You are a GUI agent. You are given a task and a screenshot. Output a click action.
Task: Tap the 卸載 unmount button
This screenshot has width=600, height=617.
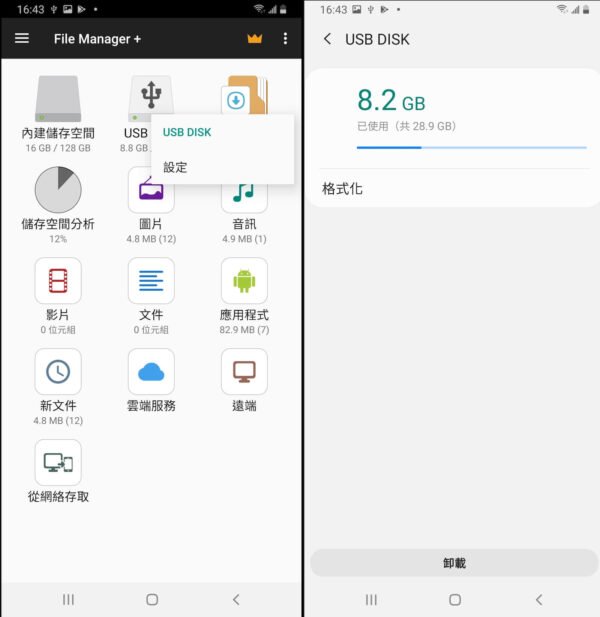tap(454, 563)
